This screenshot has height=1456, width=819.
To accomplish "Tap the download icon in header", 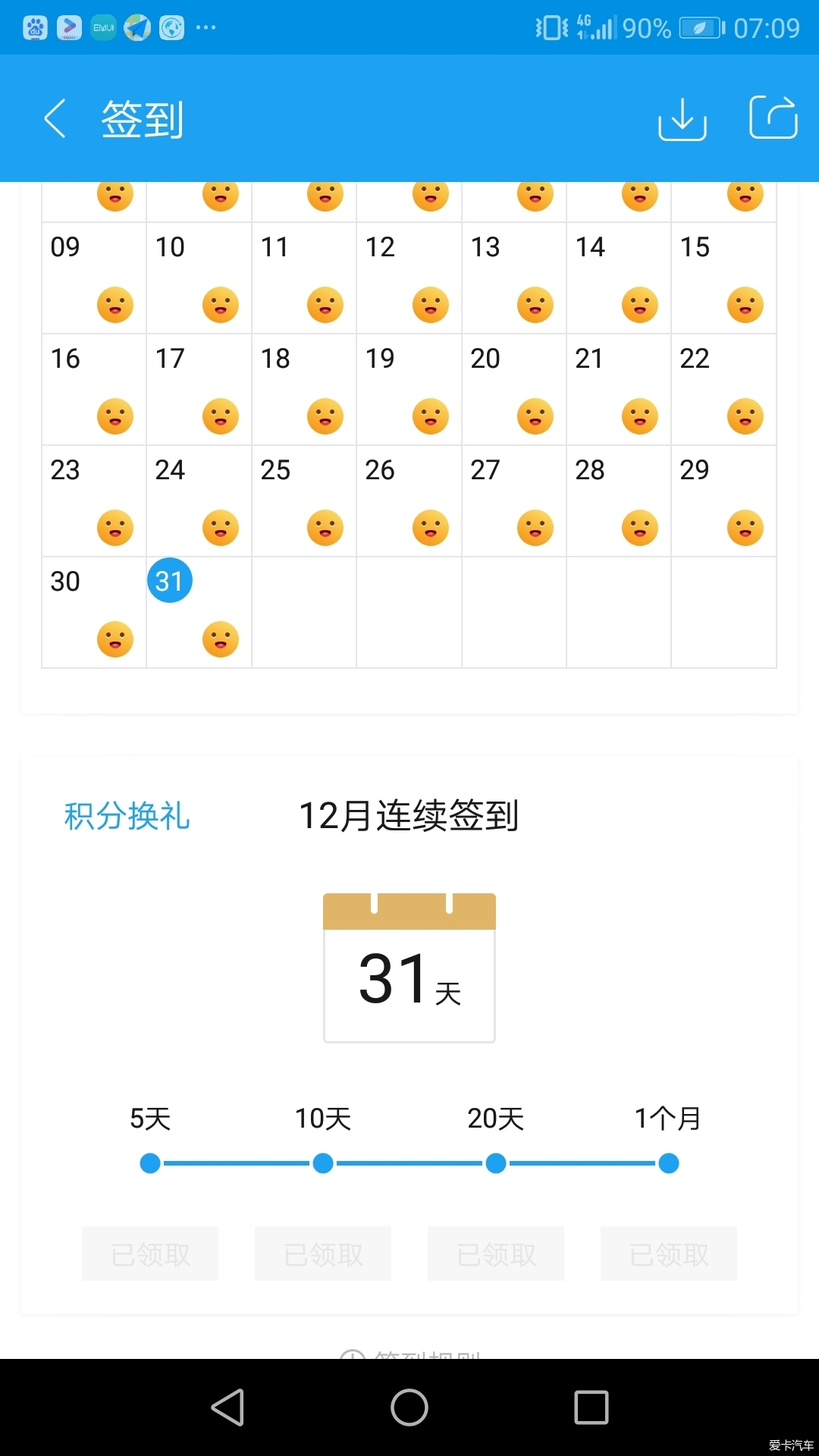I will [682, 119].
